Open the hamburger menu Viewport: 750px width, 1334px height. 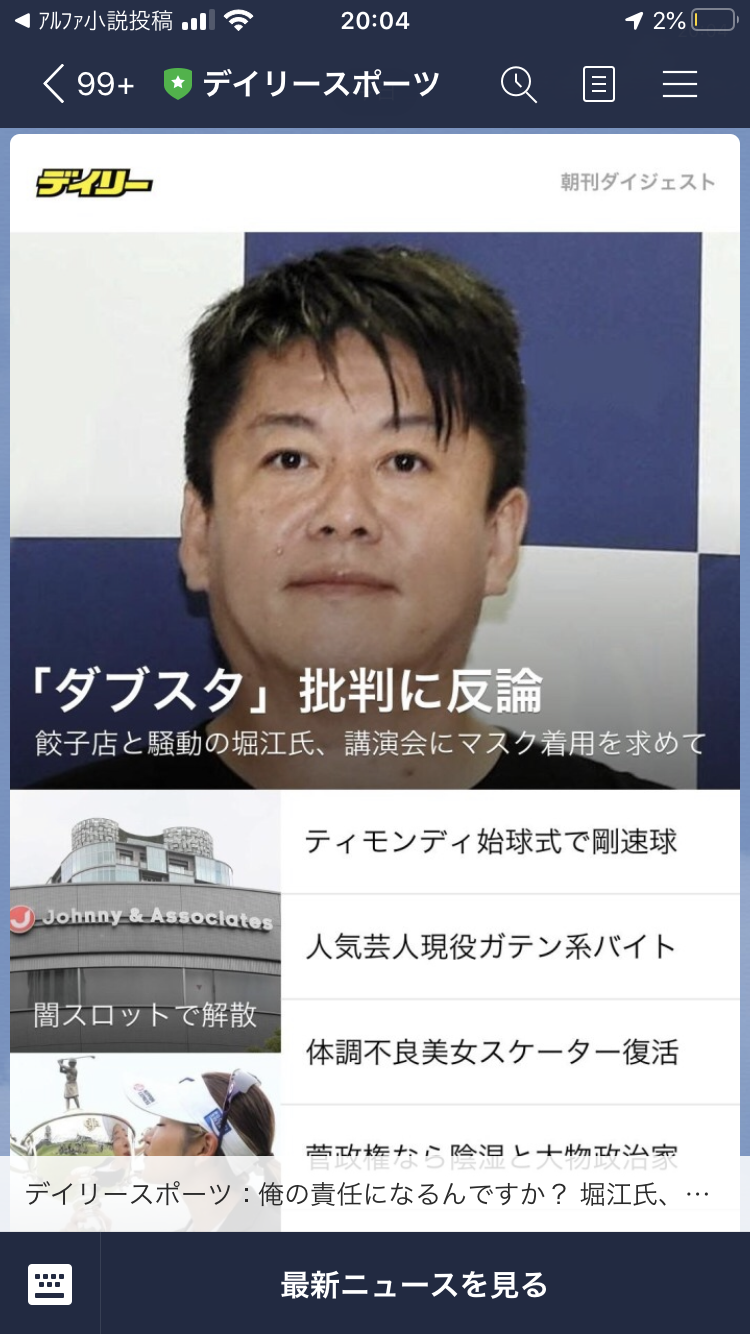tap(680, 85)
